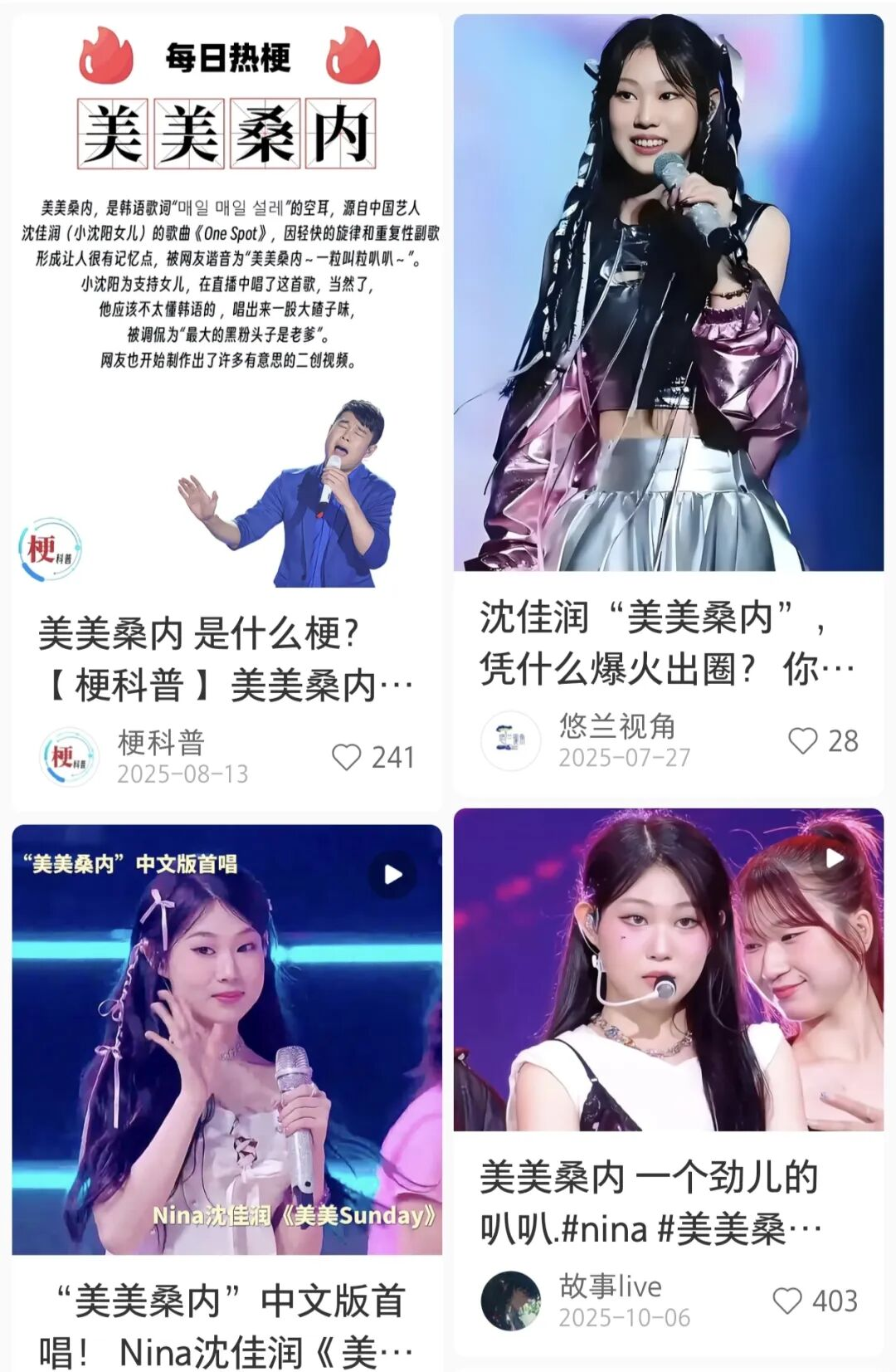Open 梗科普's profile avatar
Image resolution: width=896 pixels, height=1372 pixels.
point(69,757)
